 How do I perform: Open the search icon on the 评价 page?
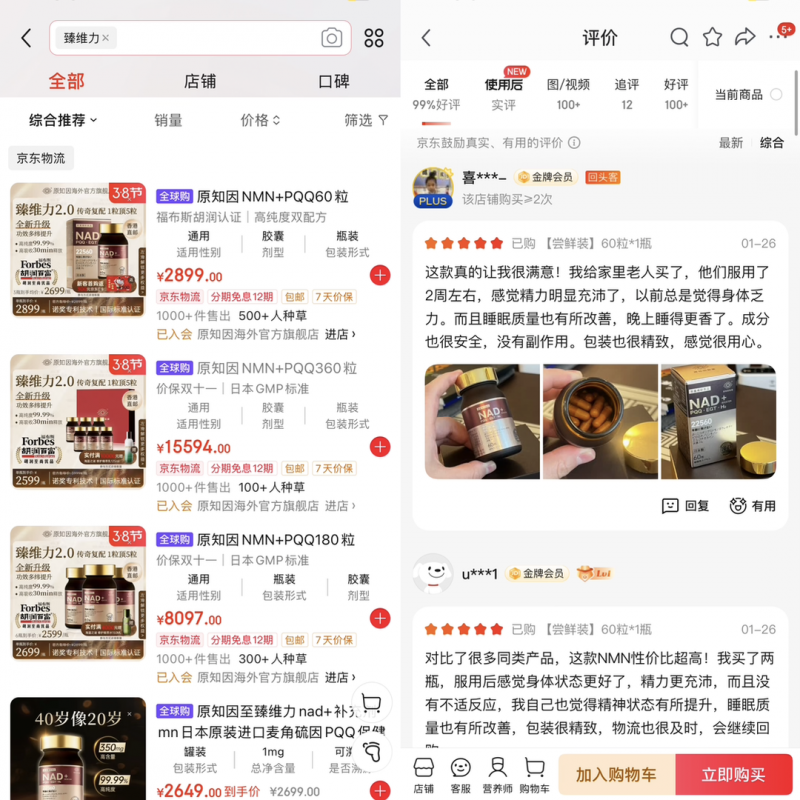click(679, 38)
